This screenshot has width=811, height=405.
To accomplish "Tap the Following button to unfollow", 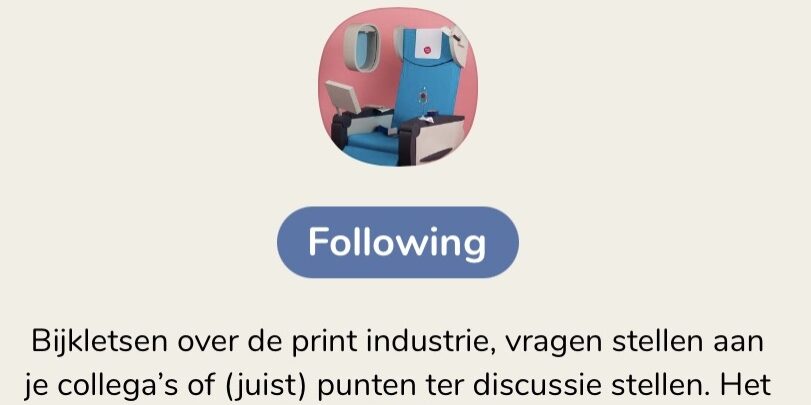I will pos(397,242).
